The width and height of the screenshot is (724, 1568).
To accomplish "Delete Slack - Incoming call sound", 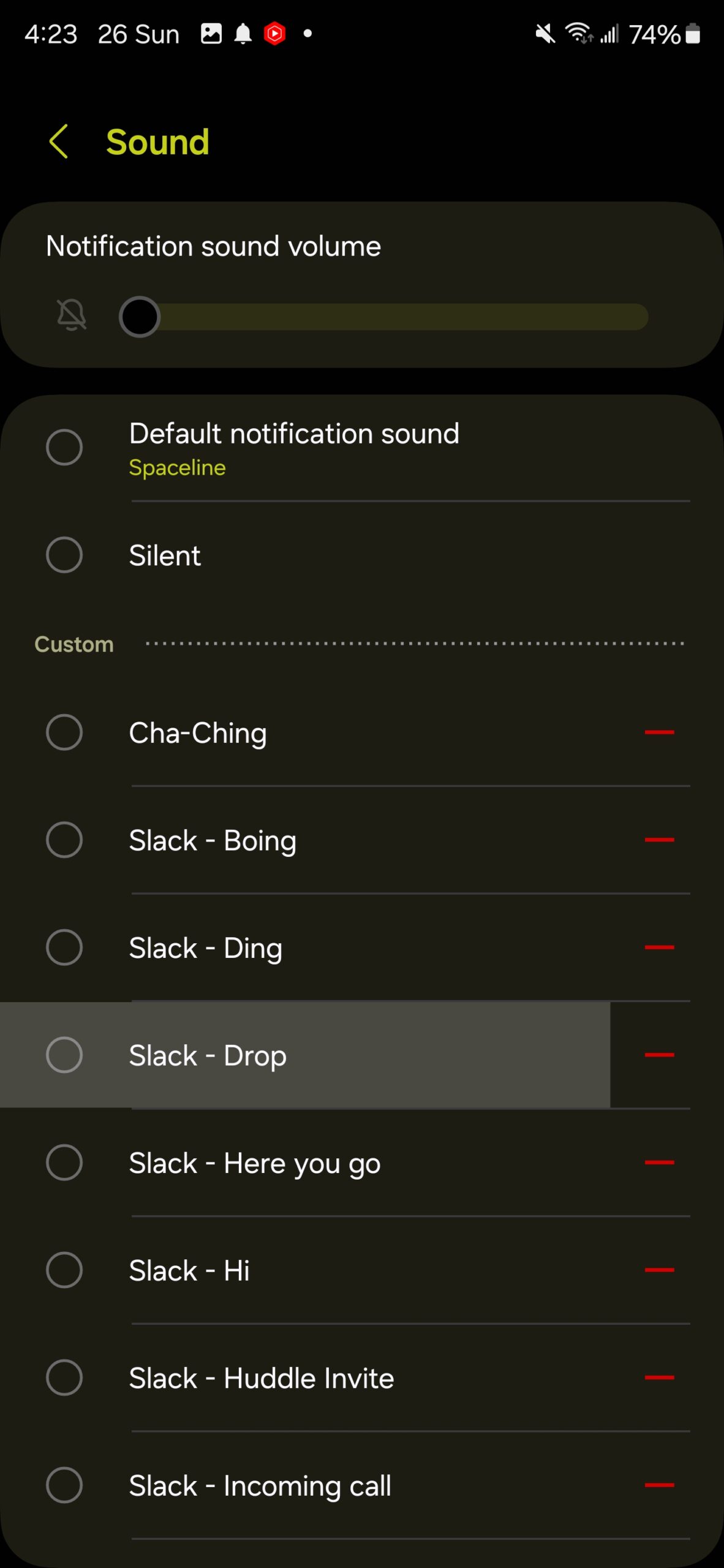I will 659,1485.
